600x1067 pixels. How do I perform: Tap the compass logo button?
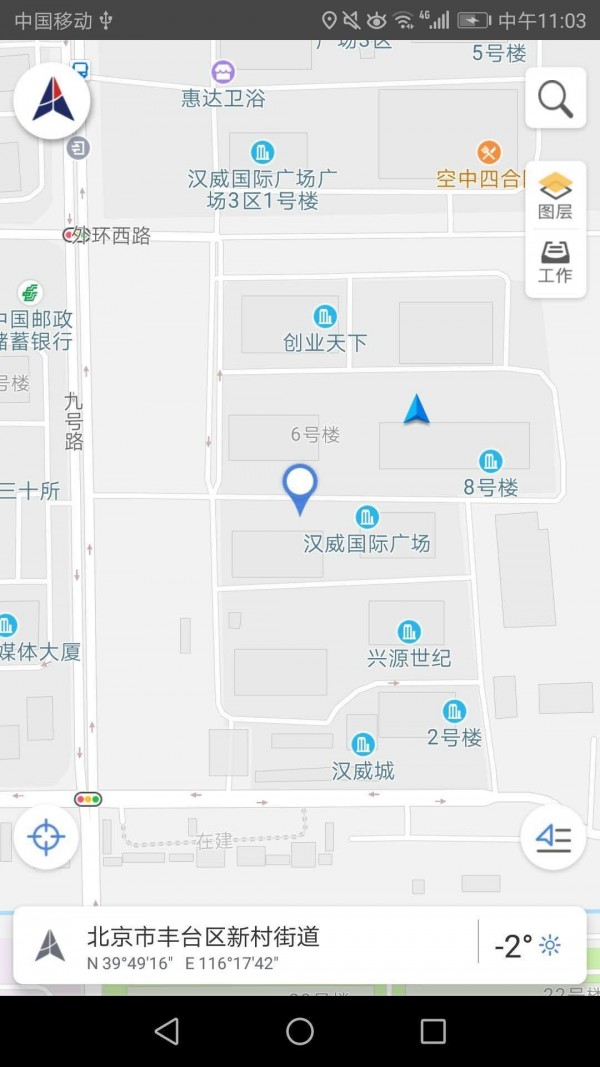[52, 101]
